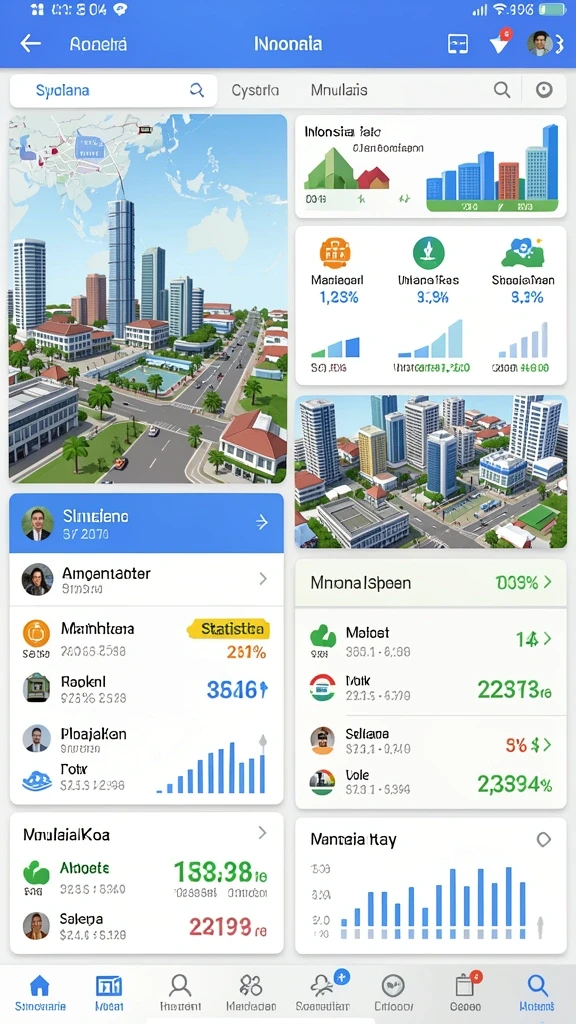
Task: Open the profile avatar in the header
Action: (540, 44)
